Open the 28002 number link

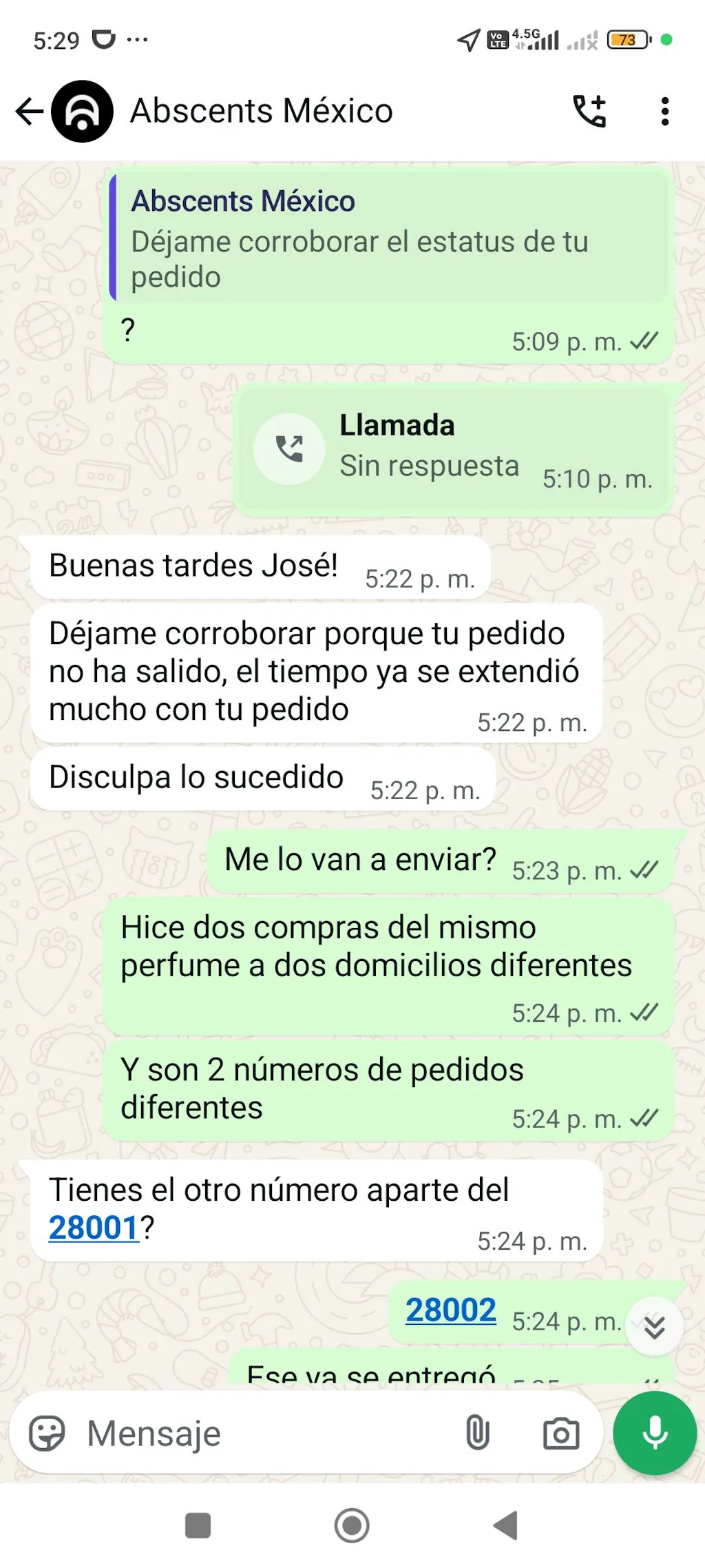tap(451, 1310)
